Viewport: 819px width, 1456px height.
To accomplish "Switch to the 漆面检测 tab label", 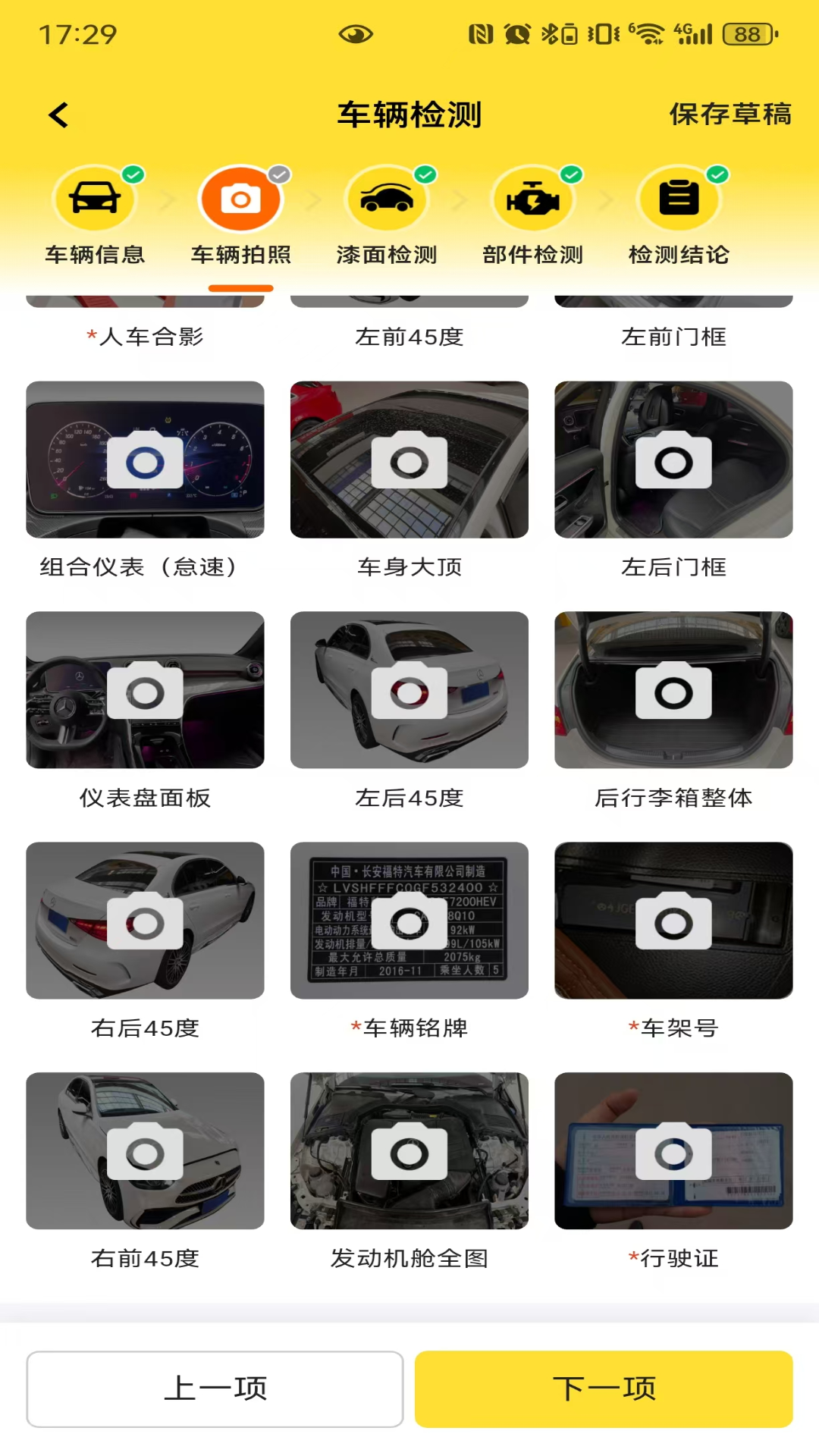I will point(387,255).
